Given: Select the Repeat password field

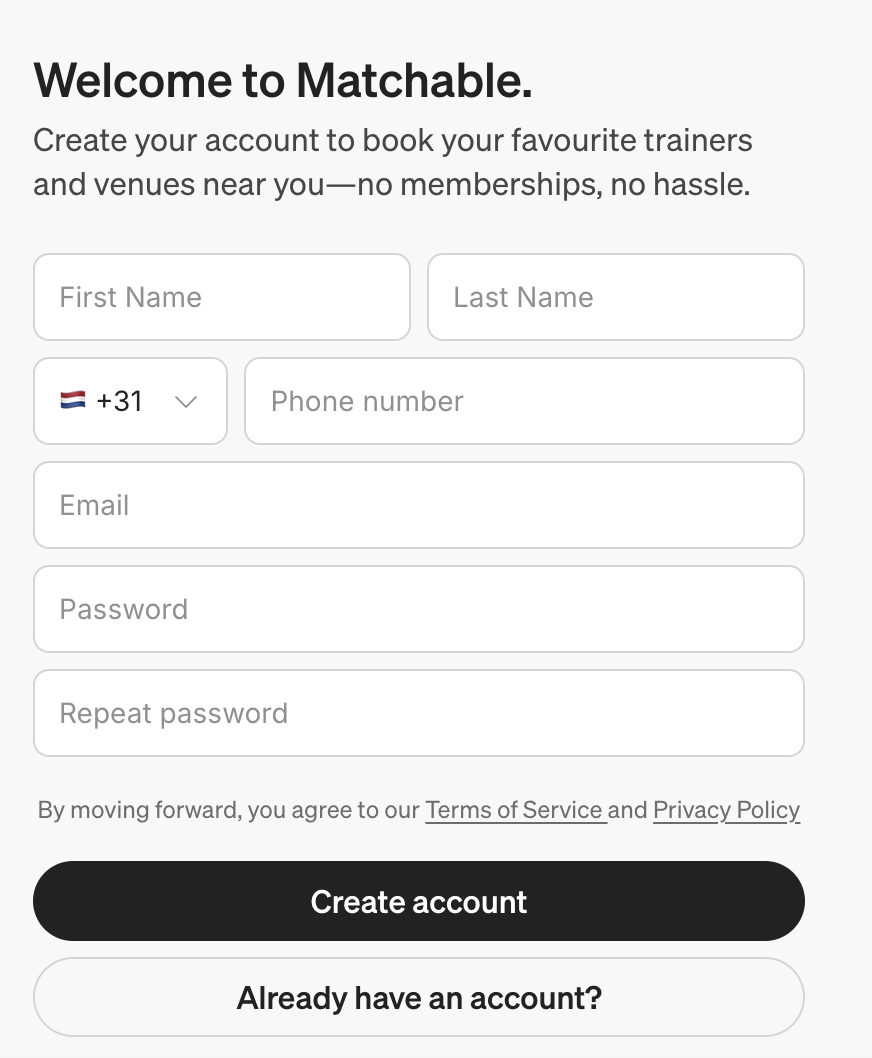Looking at the screenshot, I should 418,713.
